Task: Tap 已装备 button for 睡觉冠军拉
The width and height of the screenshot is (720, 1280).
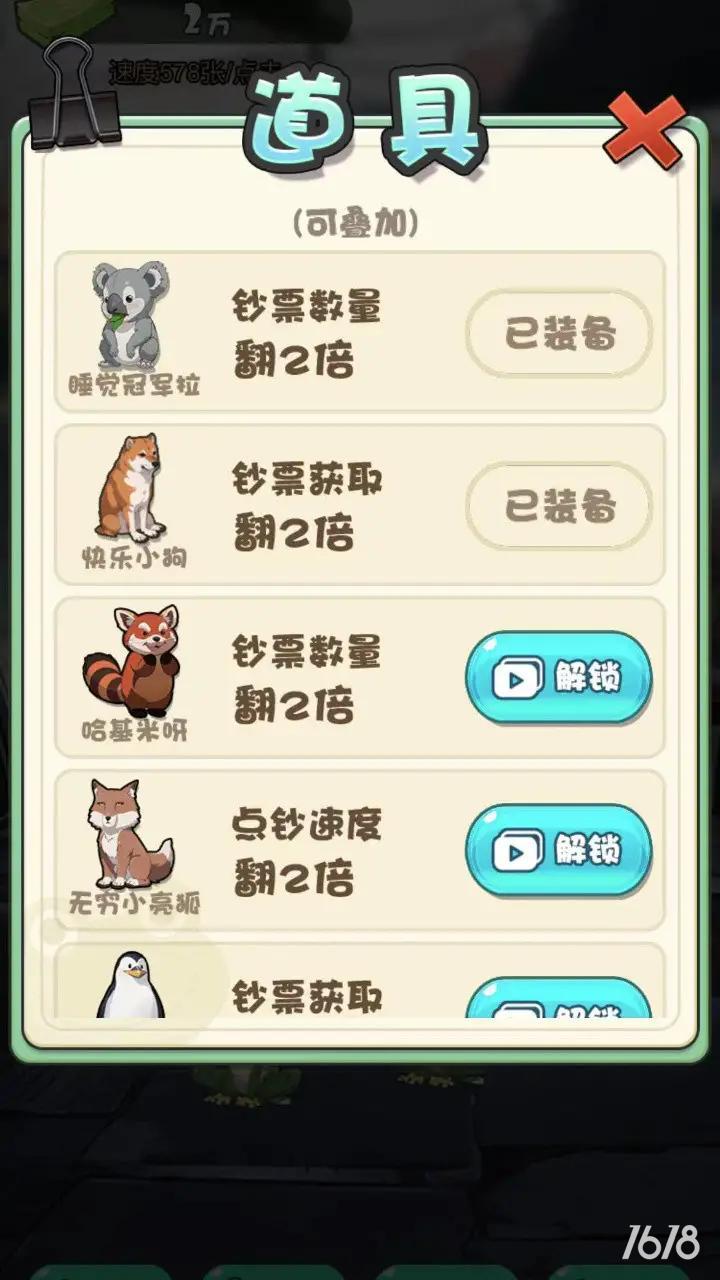Action: [559, 334]
